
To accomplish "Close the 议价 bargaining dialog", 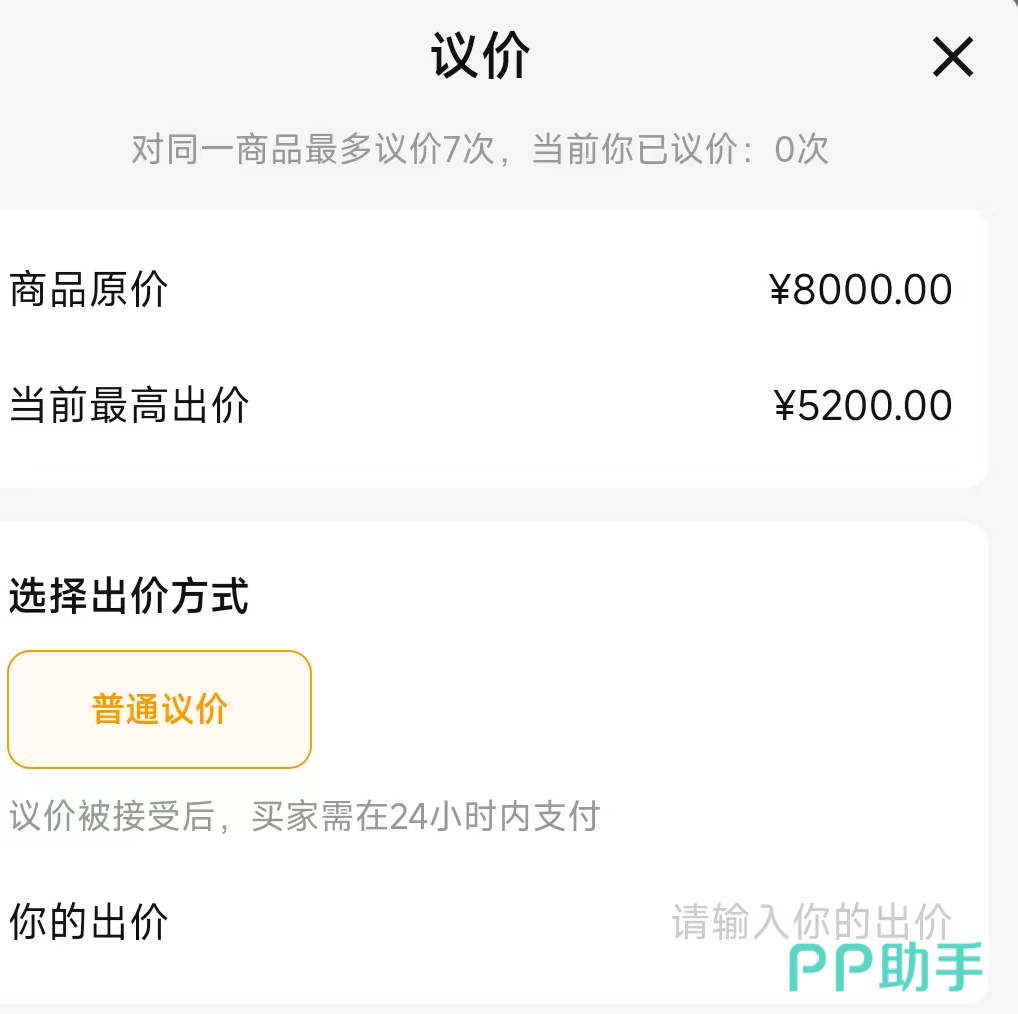I will pos(952,57).
